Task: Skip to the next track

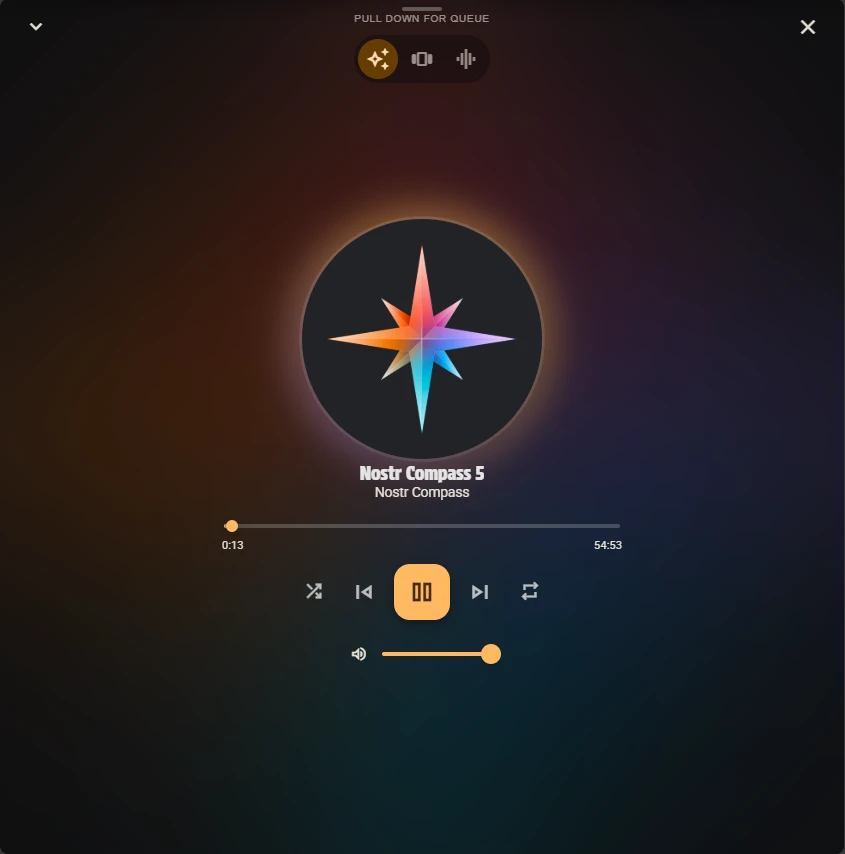Action: coord(480,592)
